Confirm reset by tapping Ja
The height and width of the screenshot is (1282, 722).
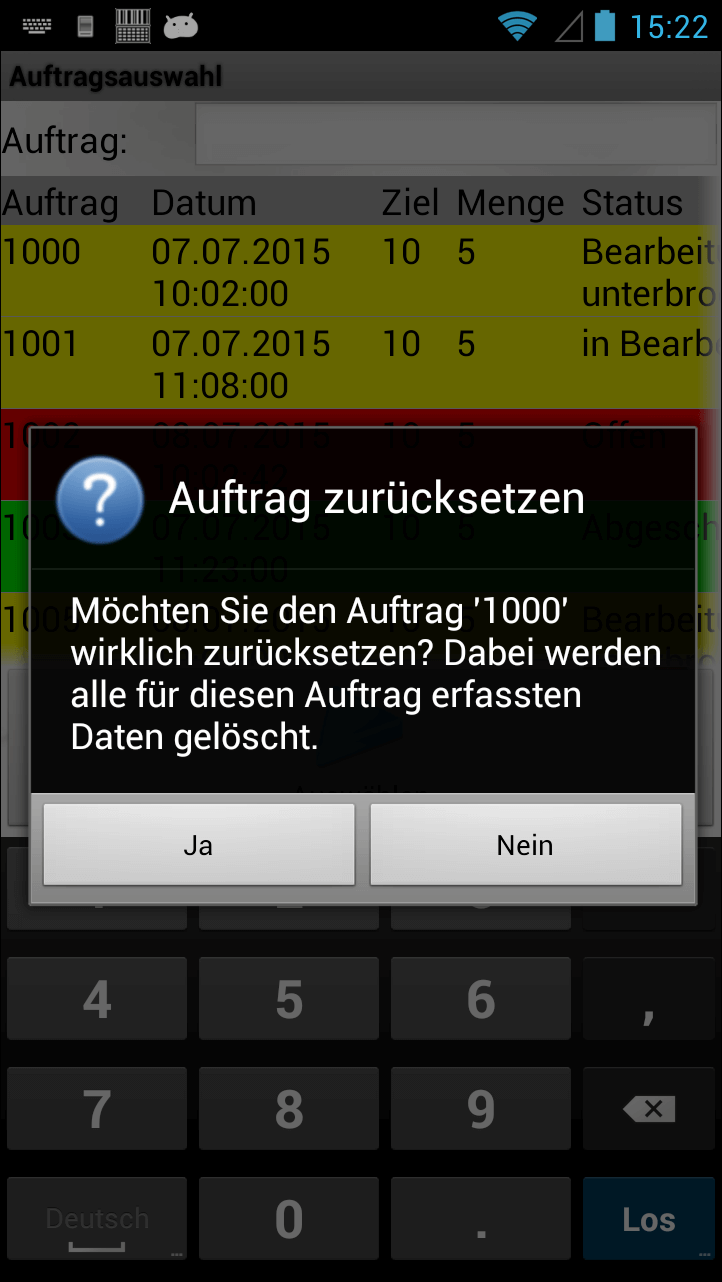point(198,845)
